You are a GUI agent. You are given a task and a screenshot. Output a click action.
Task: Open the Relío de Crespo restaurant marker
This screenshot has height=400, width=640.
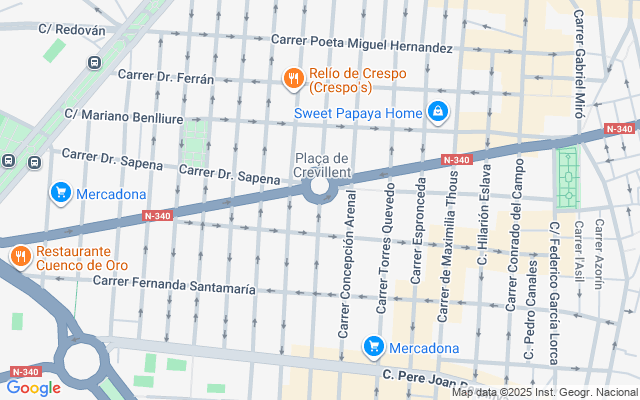[x=293, y=78]
